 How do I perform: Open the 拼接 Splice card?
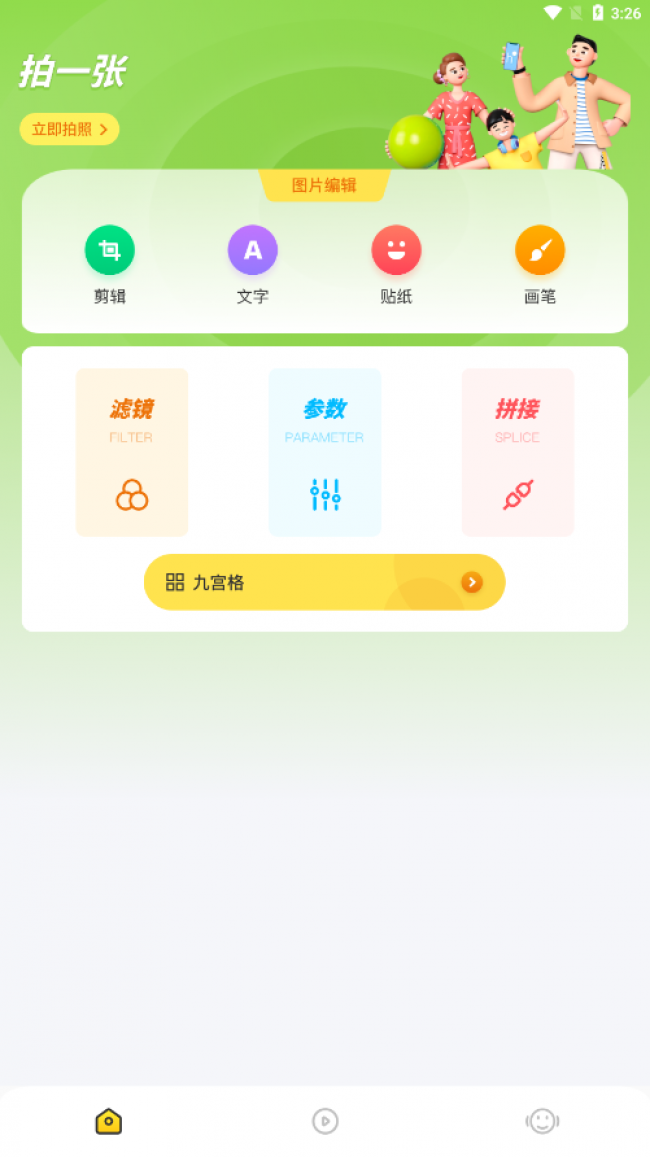tap(518, 452)
